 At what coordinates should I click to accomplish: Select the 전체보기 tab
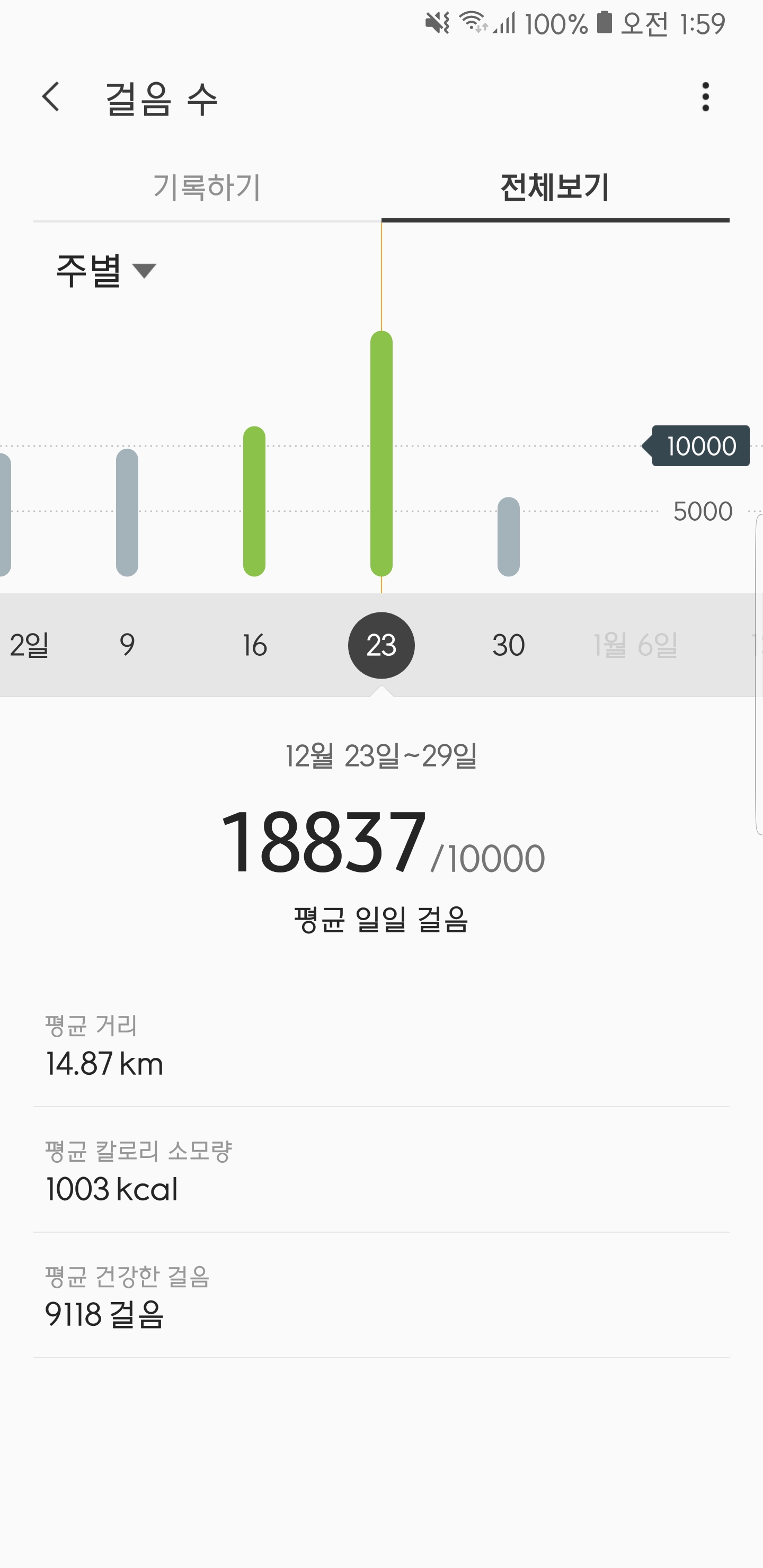click(555, 187)
